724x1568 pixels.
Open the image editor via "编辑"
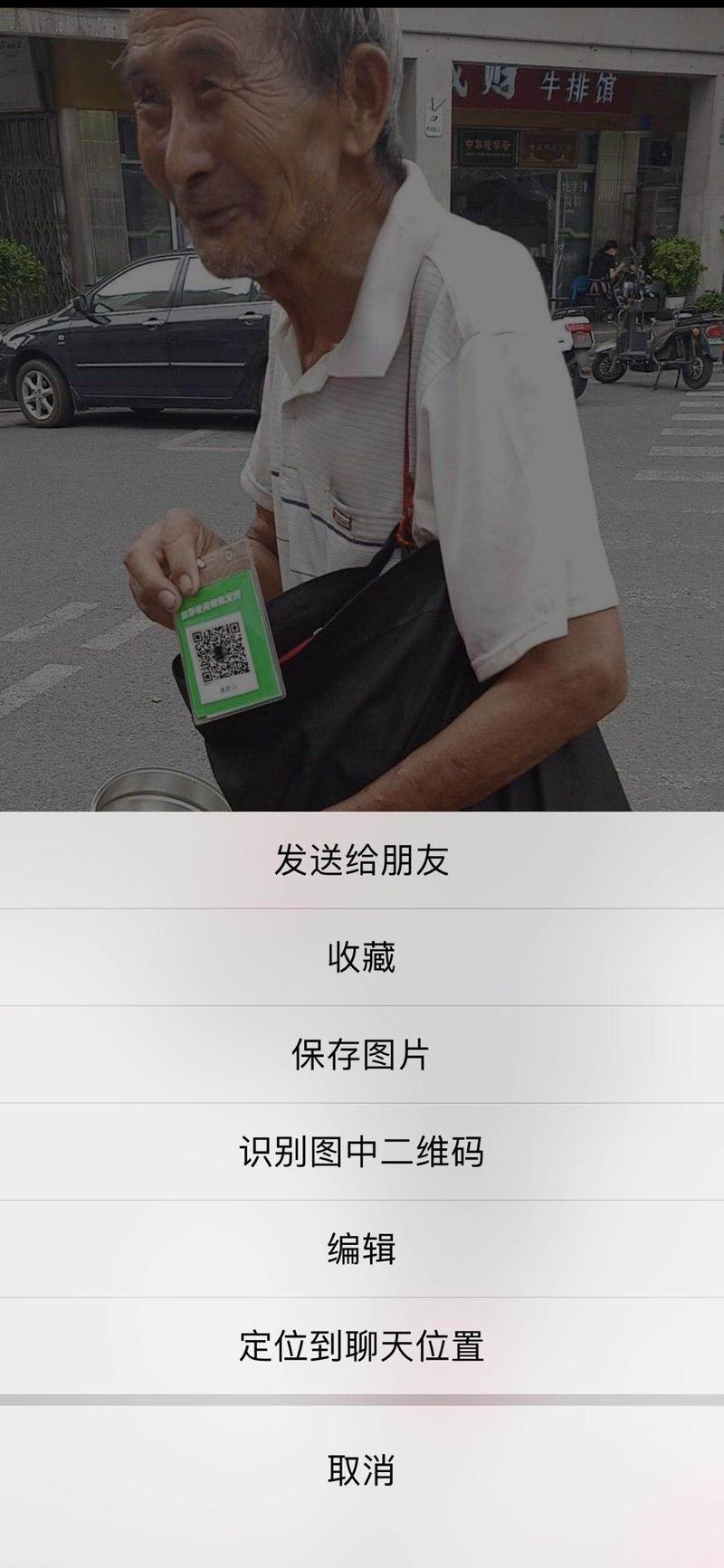point(362,1250)
